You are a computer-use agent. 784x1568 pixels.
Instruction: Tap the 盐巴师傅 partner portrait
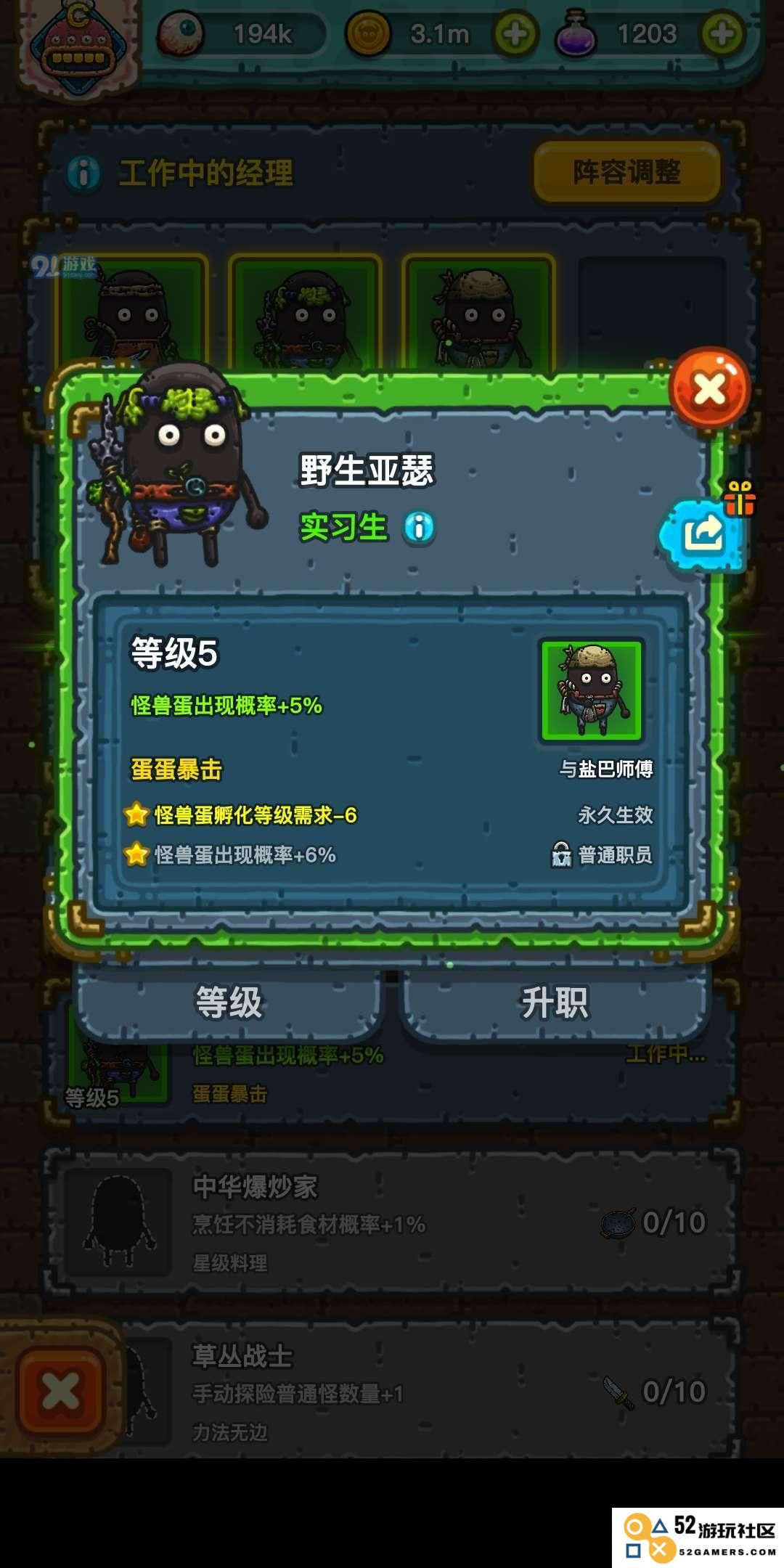[592, 690]
